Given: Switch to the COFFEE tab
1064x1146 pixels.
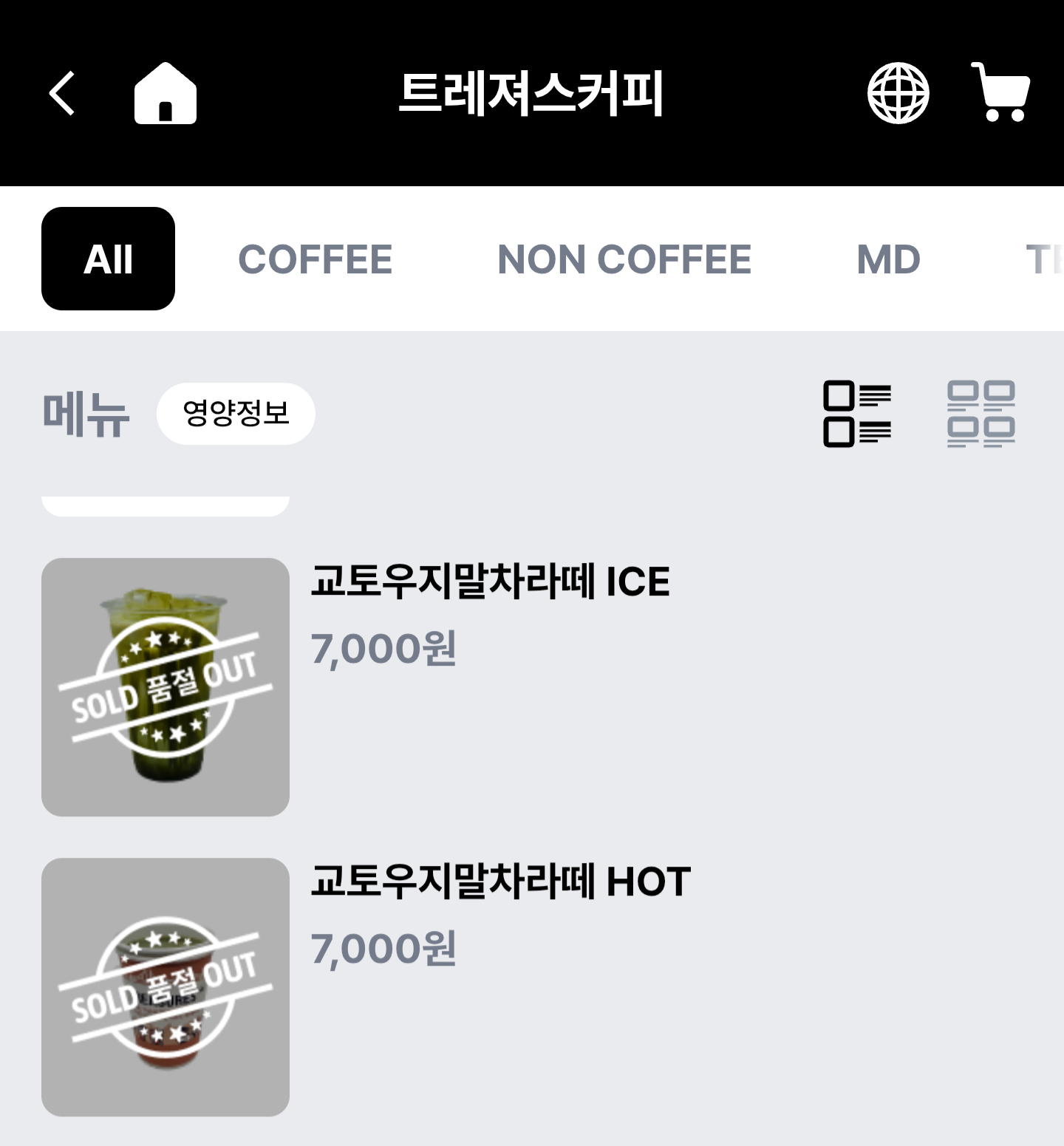Looking at the screenshot, I should [x=315, y=259].
